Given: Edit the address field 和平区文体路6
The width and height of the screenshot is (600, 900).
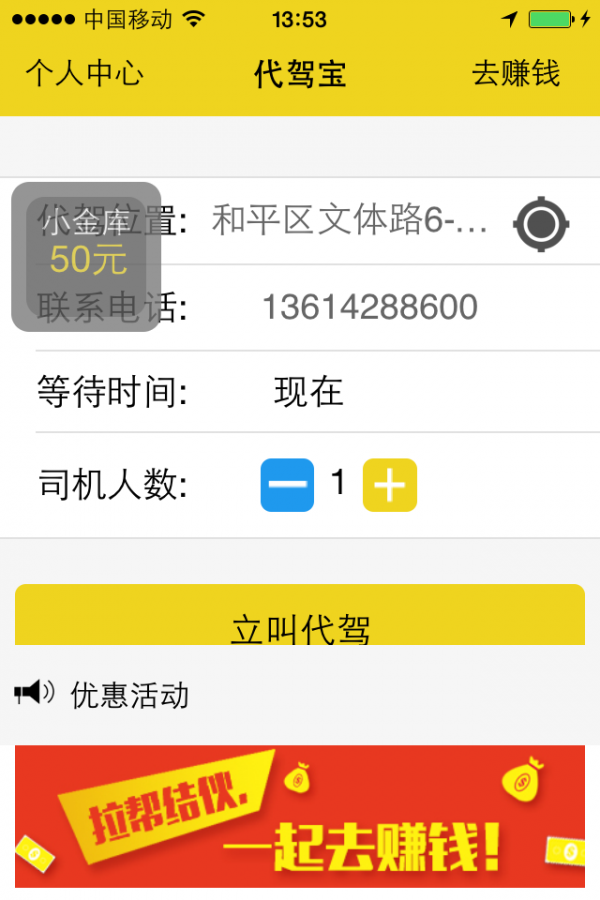Looking at the screenshot, I should click(350, 222).
